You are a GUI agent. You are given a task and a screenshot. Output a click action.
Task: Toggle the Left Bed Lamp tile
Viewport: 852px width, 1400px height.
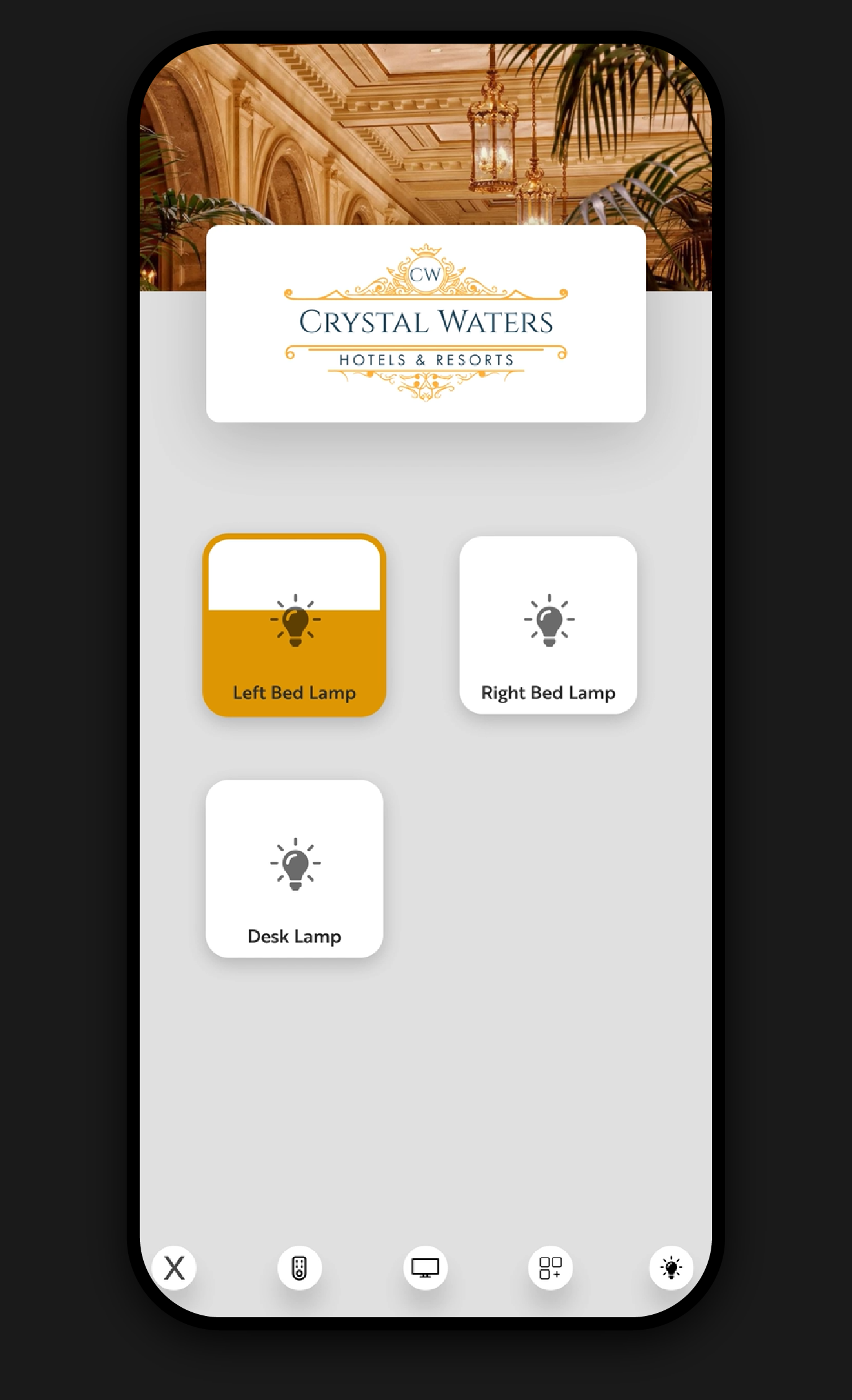coord(294,625)
